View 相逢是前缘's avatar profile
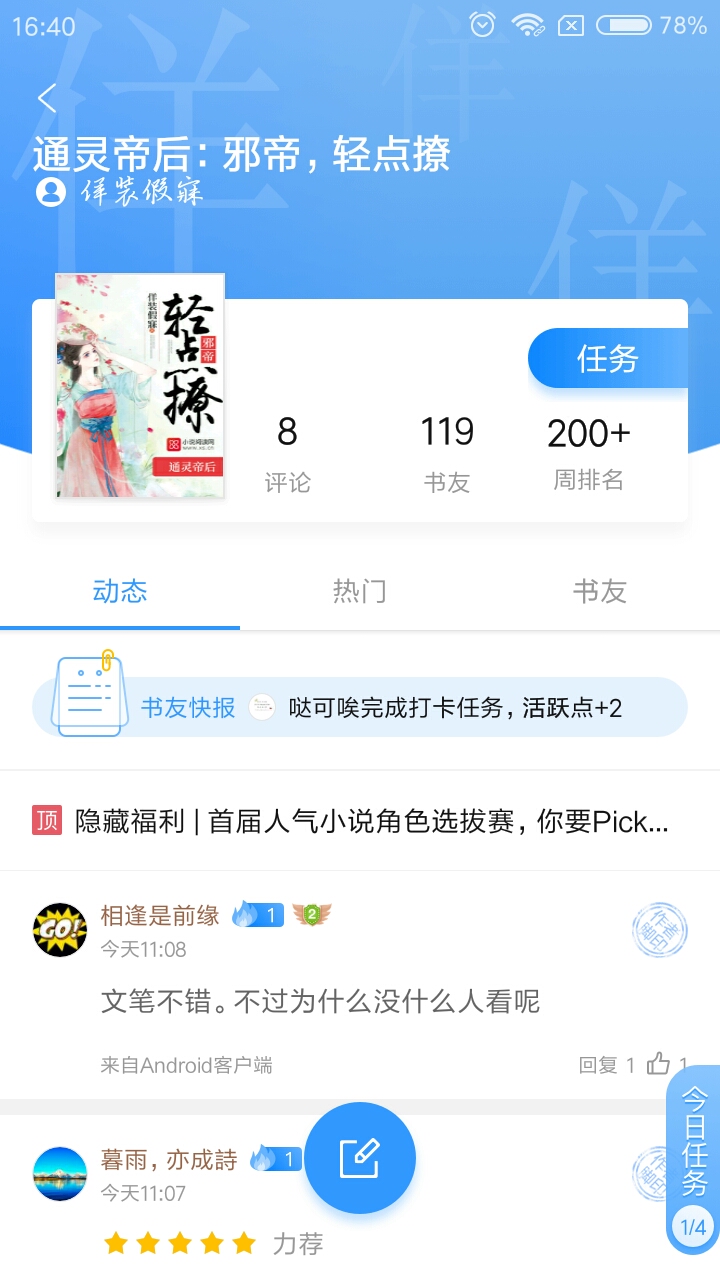 60,930
